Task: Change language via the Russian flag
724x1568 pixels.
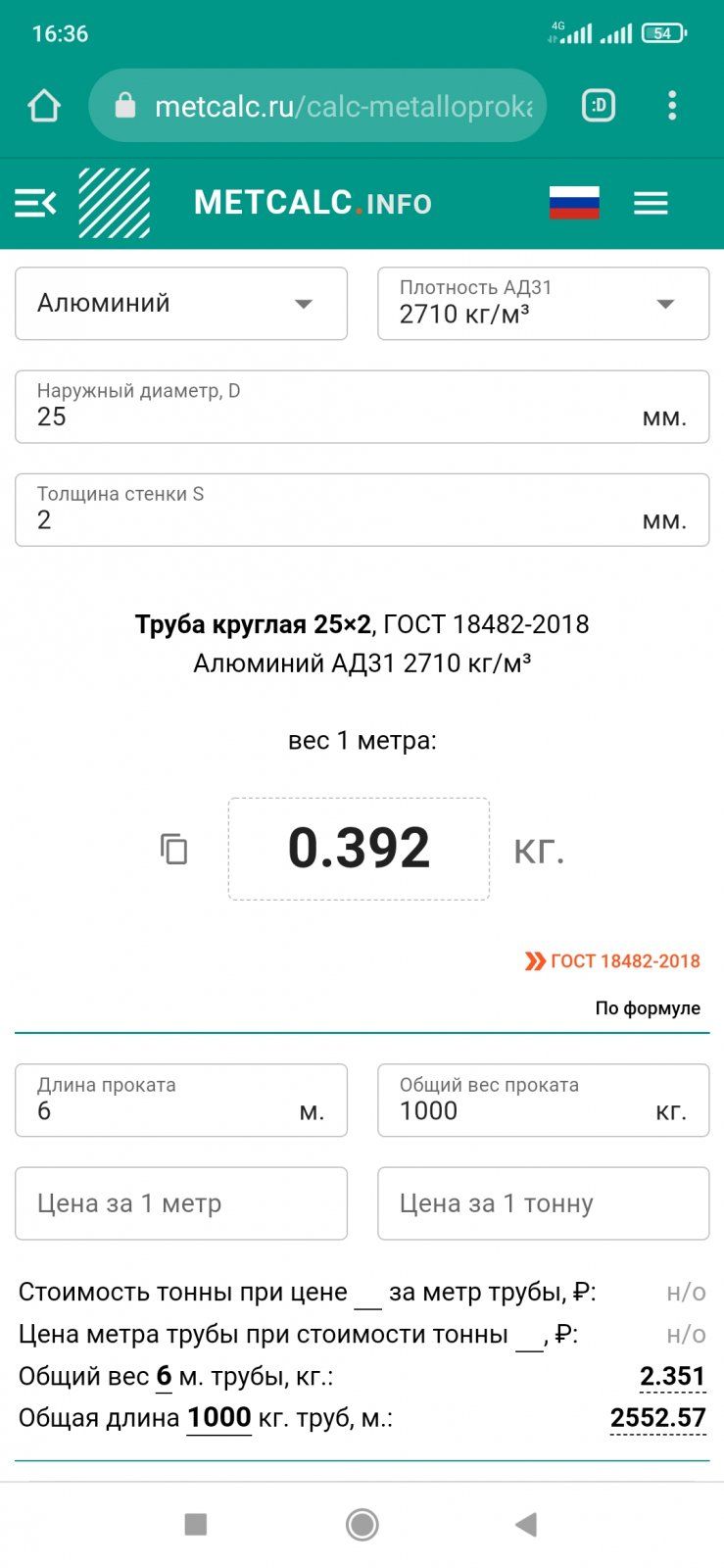Action: [x=574, y=203]
